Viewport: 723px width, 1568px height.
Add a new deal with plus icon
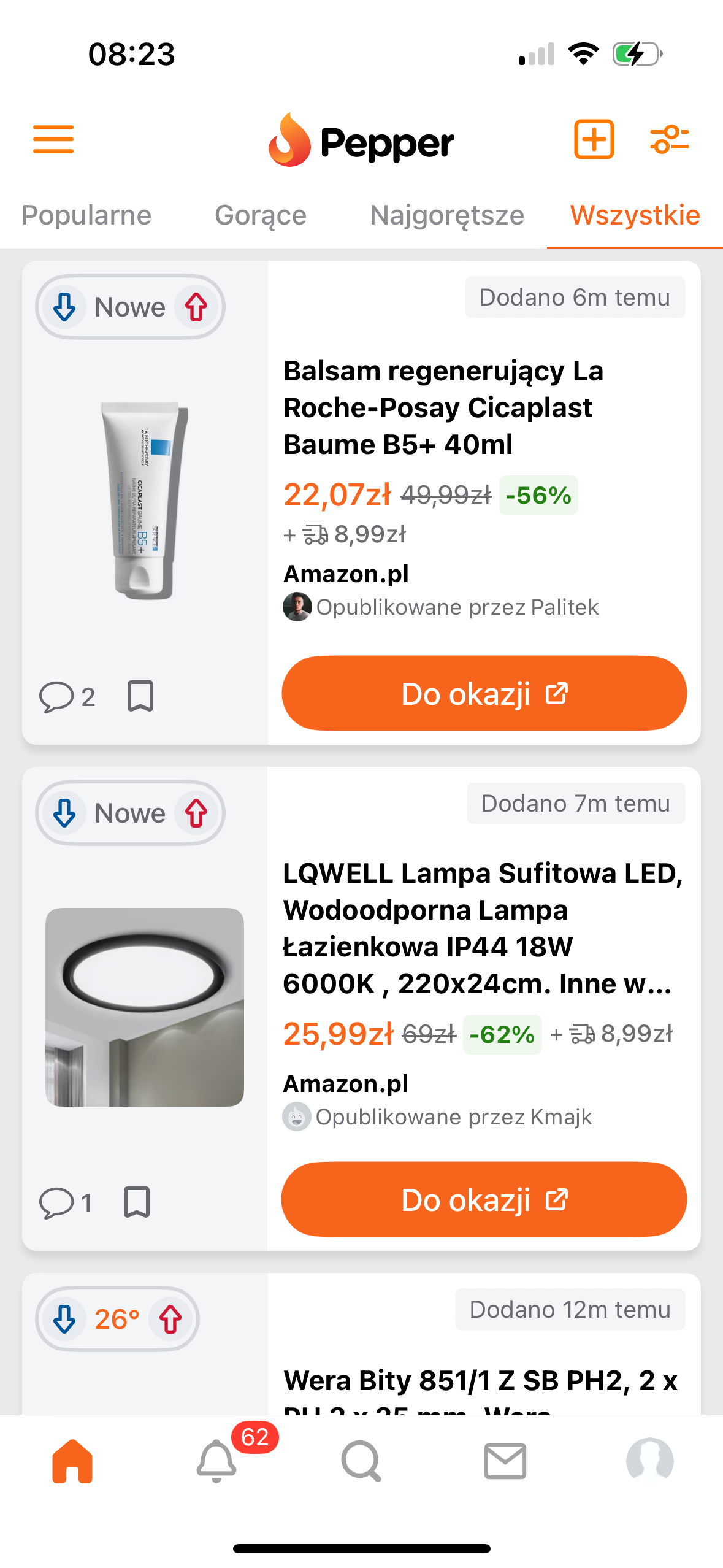[594, 139]
